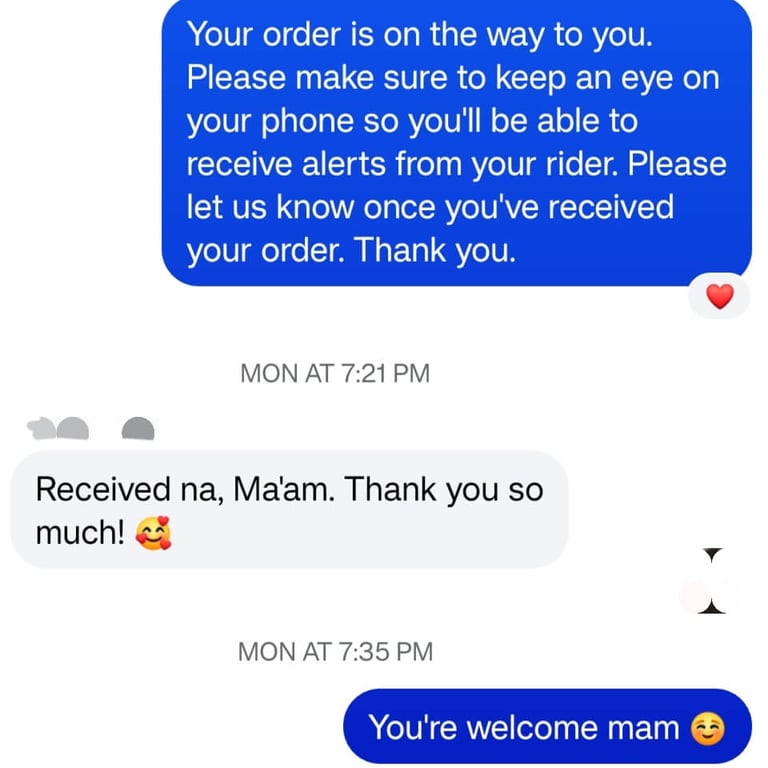Screen dimensions: 768x768
Task: Tap the "You're welcome mam" message bubble
Action: tap(546, 727)
